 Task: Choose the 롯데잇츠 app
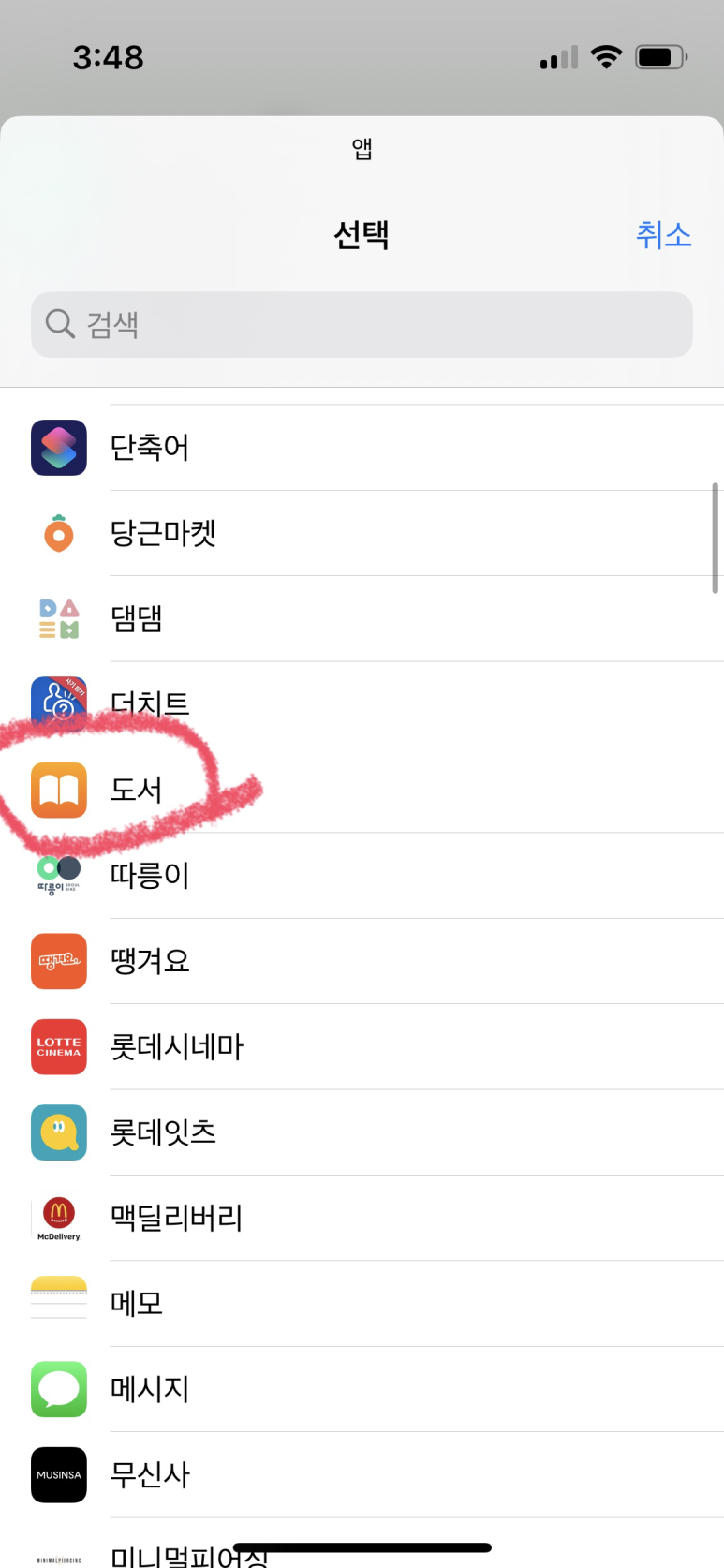[362, 1132]
